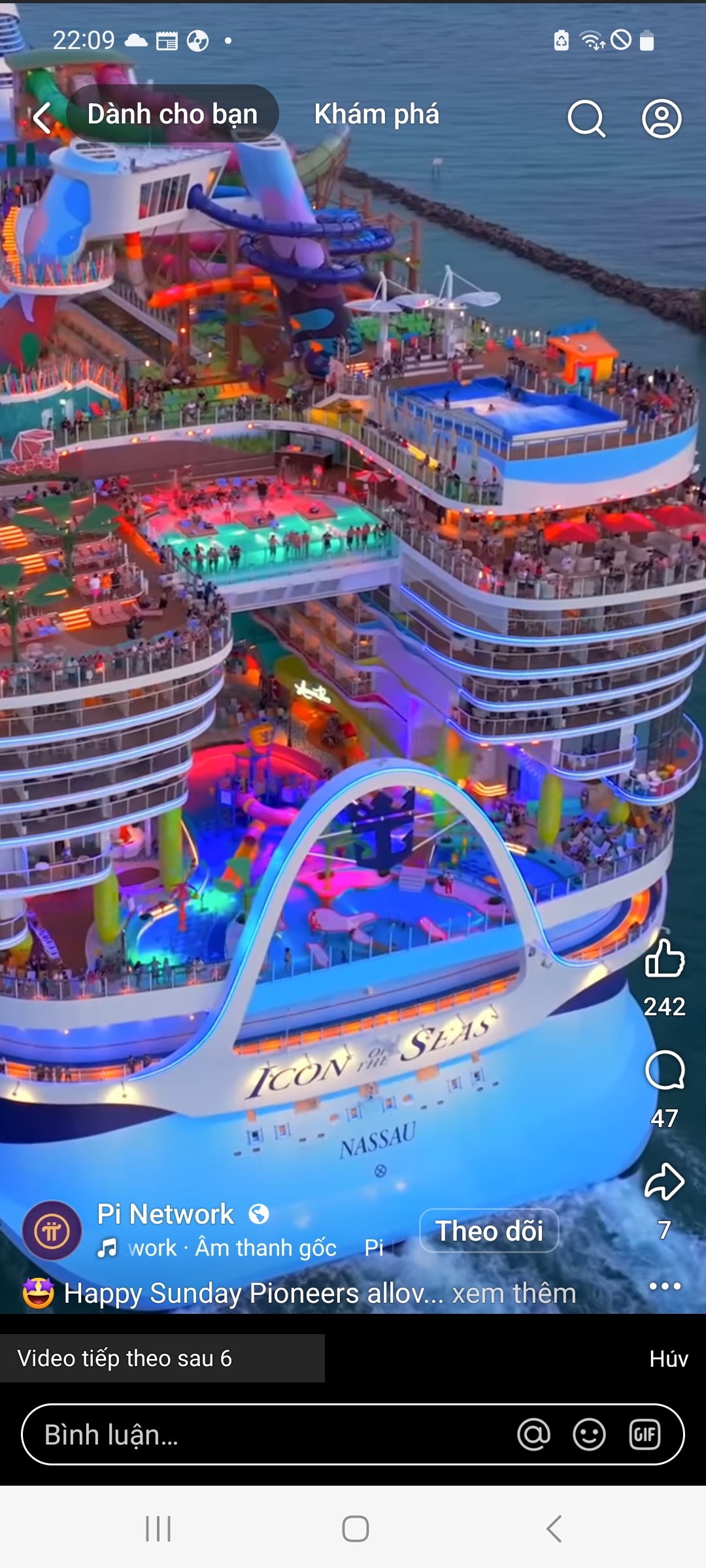Go to the phone's home screen
Image resolution: width=706 pixels, height=1568 pixels.
point(355,1529)
